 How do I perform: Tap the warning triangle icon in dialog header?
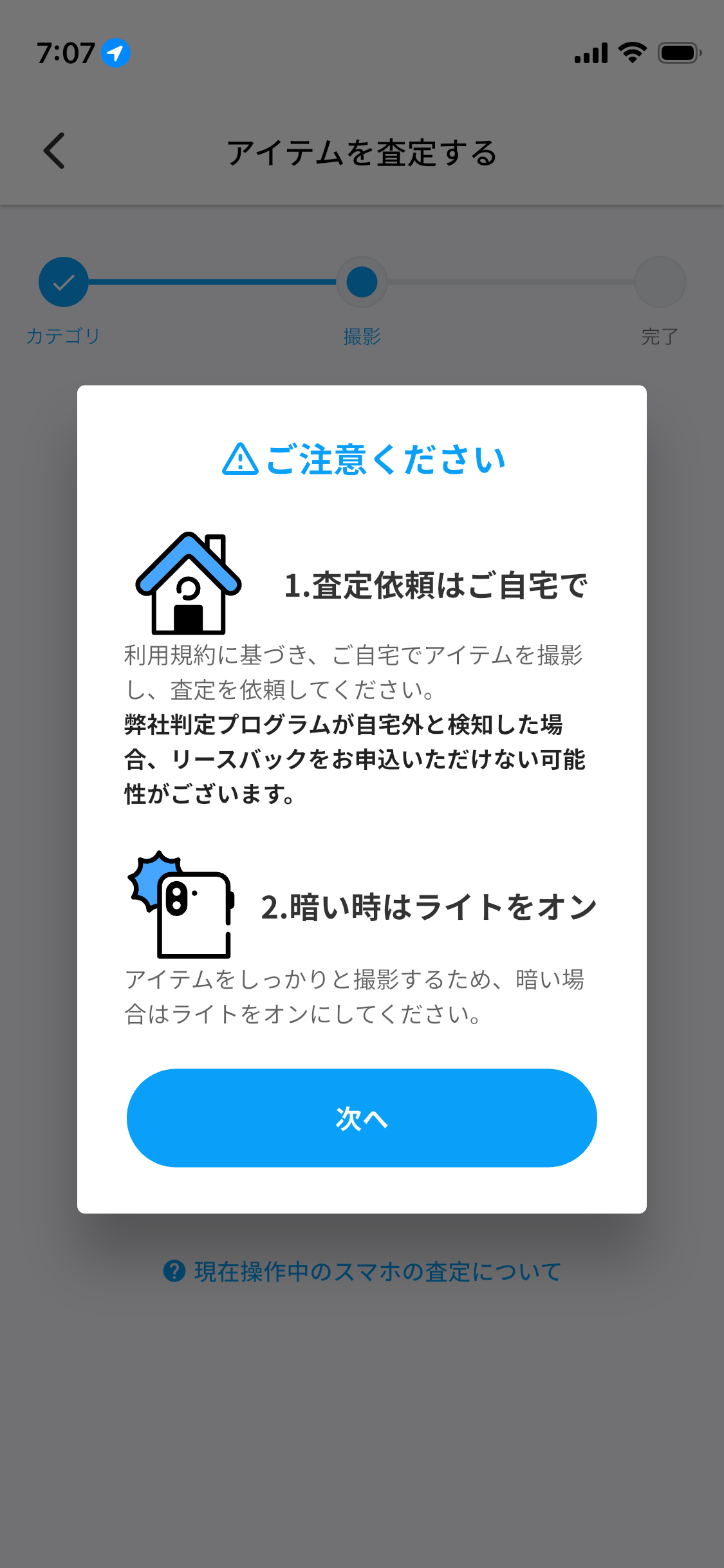pyautogui.click(x=239, y=460)
